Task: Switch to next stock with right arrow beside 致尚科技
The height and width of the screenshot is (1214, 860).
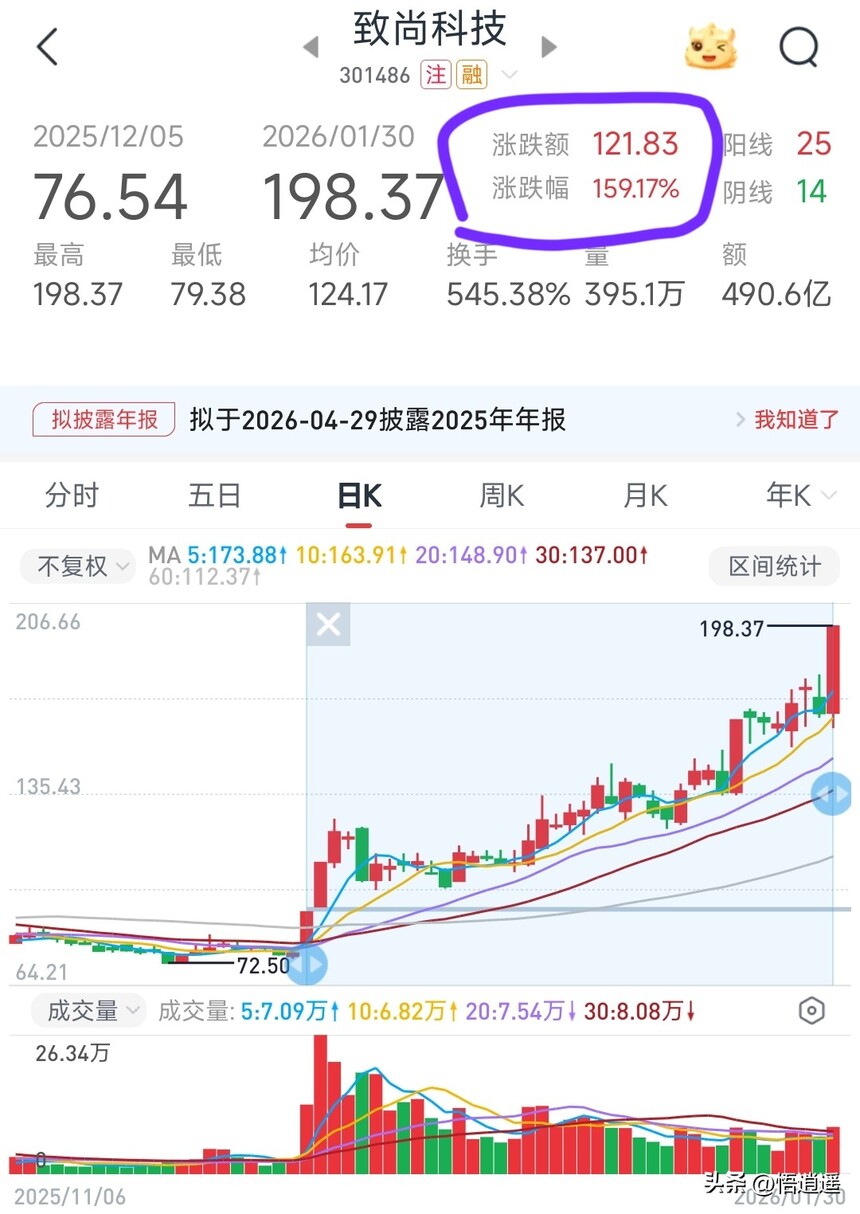Action: (549, 46)
